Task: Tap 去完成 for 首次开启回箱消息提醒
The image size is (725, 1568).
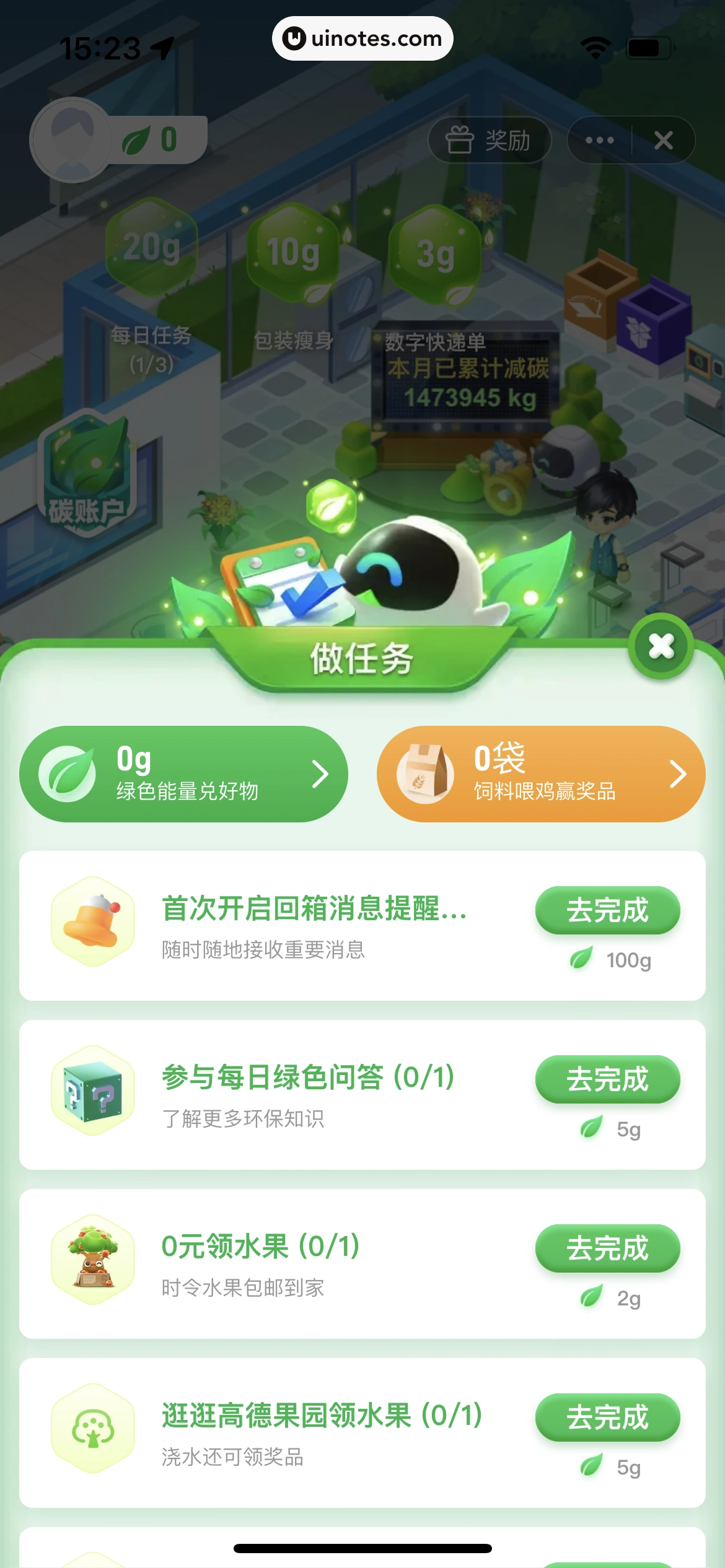Action: click(x=607, y=910)
